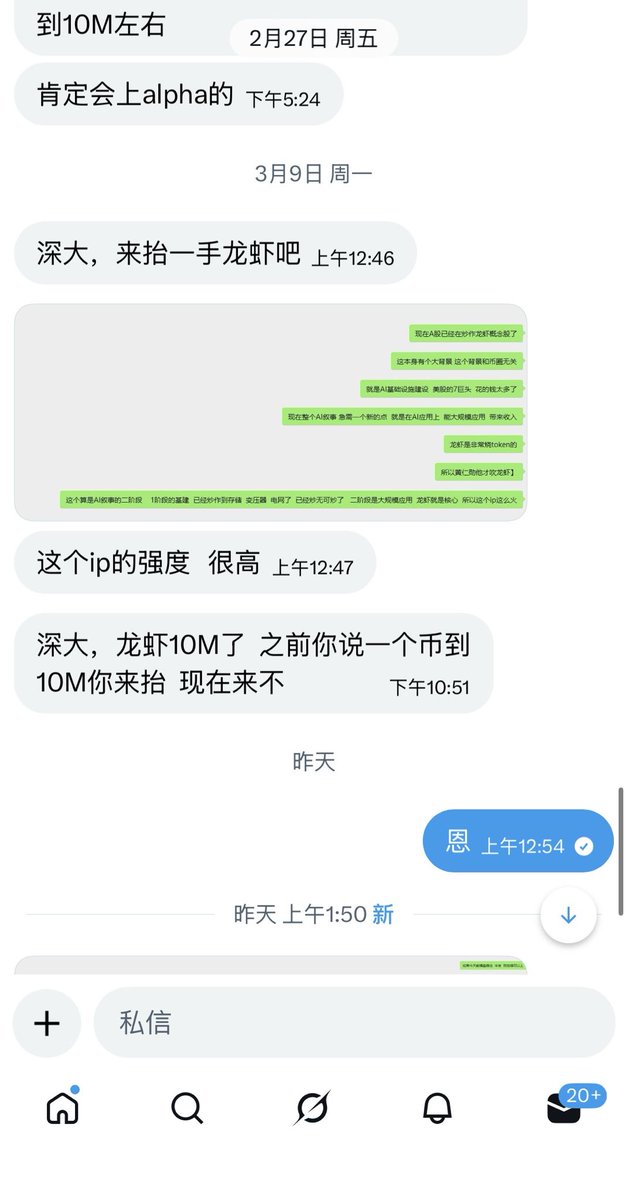Focus the 私信 message input field

coord(354,1022)
